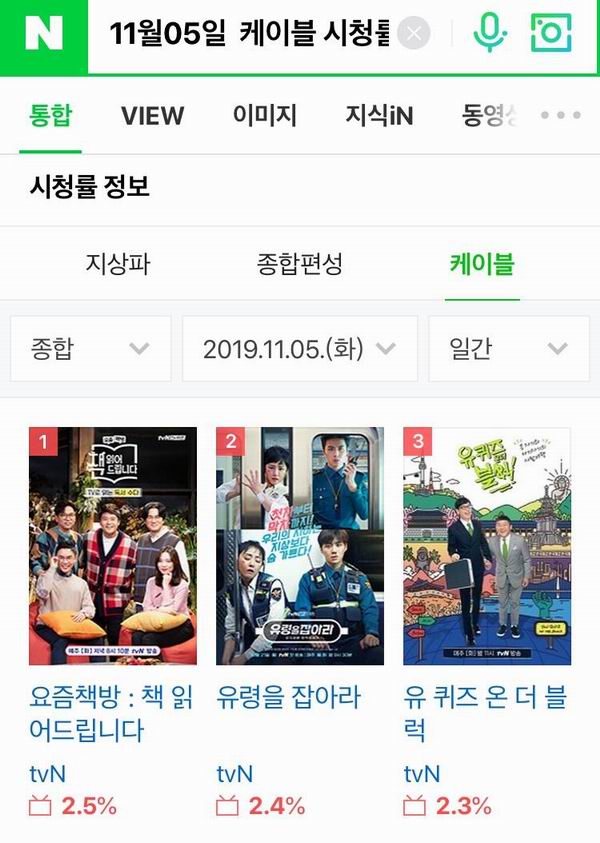Open the 유 퀴즈 온 더 블럭 poster

[487, 546]
